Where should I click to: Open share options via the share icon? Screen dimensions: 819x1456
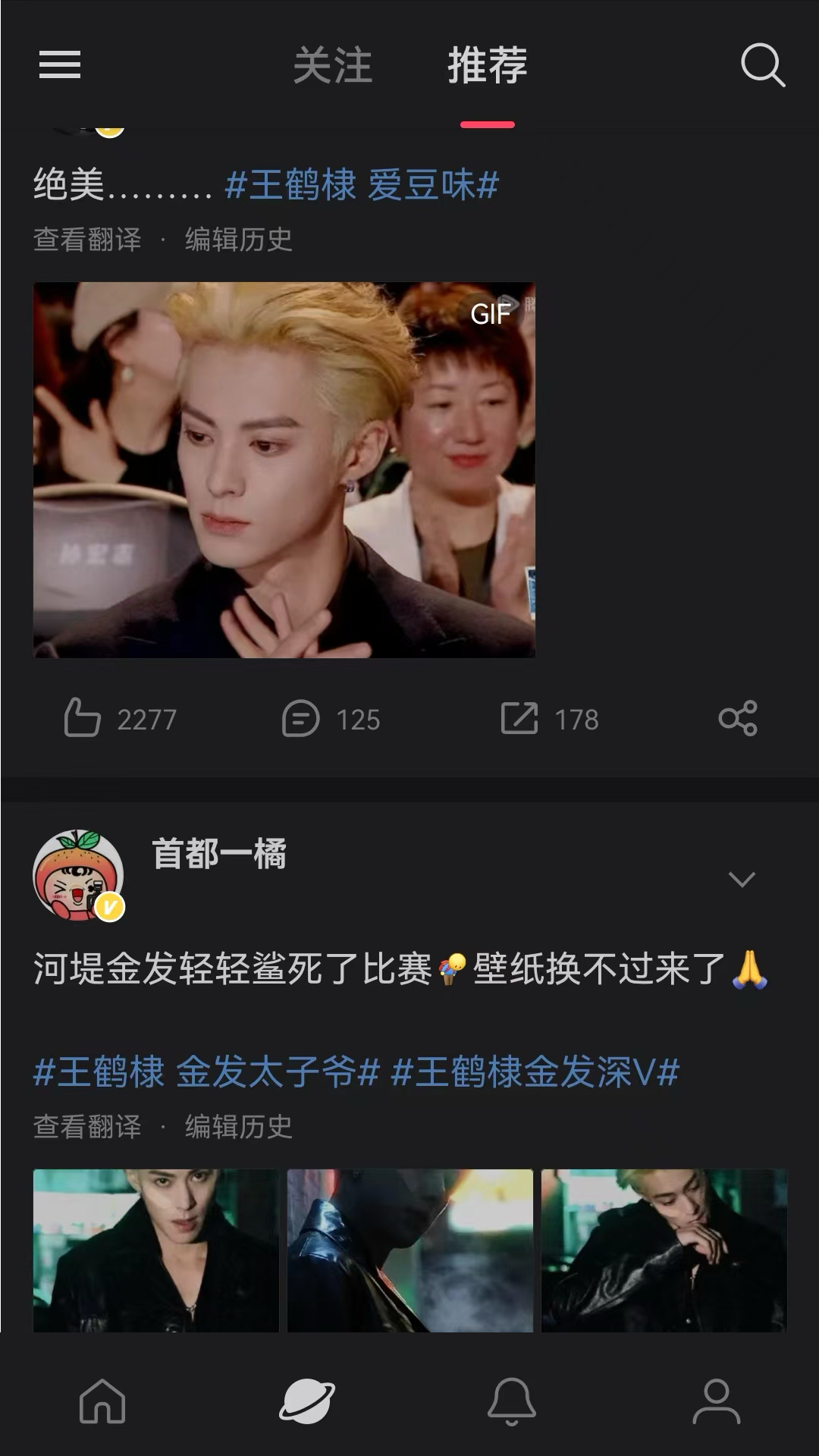[x=737, y=720]
